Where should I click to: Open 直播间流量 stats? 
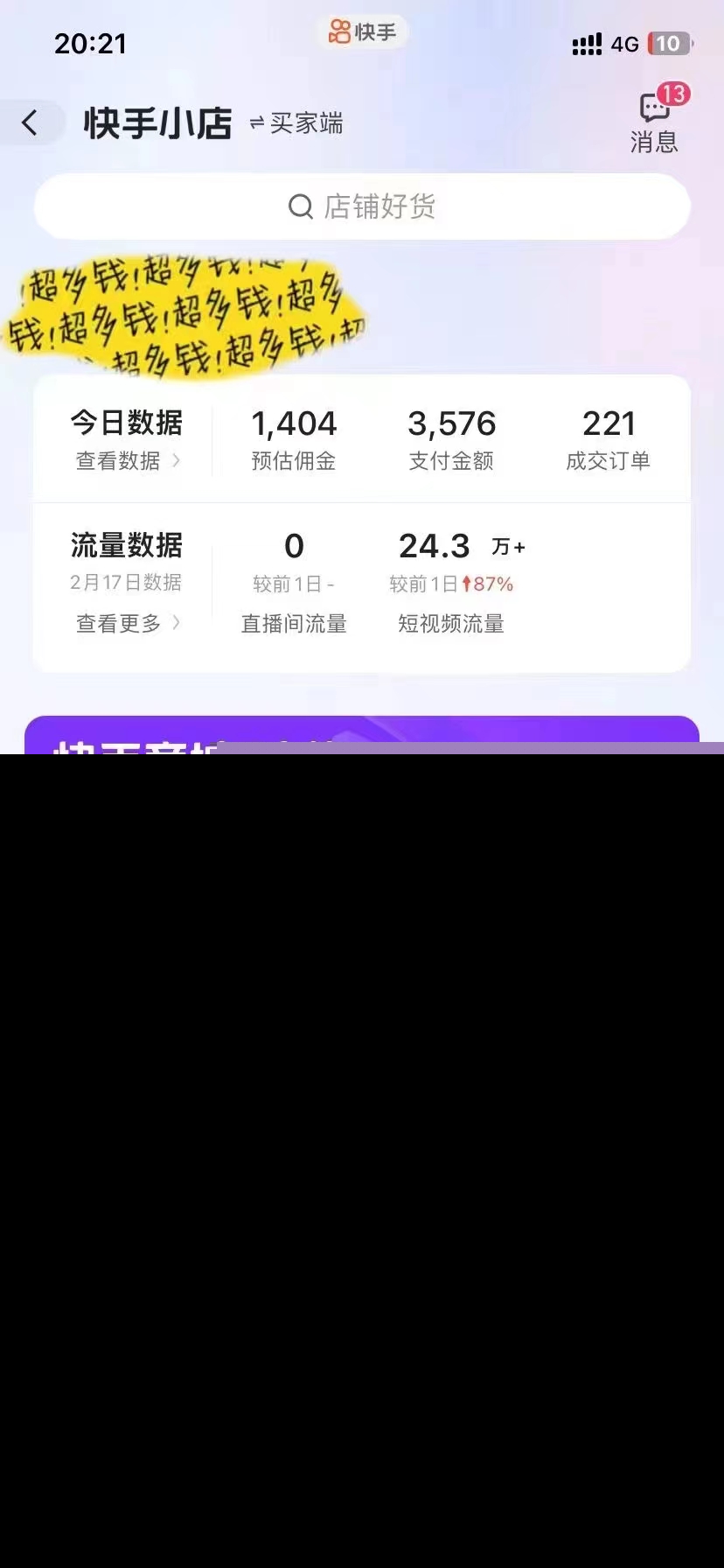pos(294,582)
